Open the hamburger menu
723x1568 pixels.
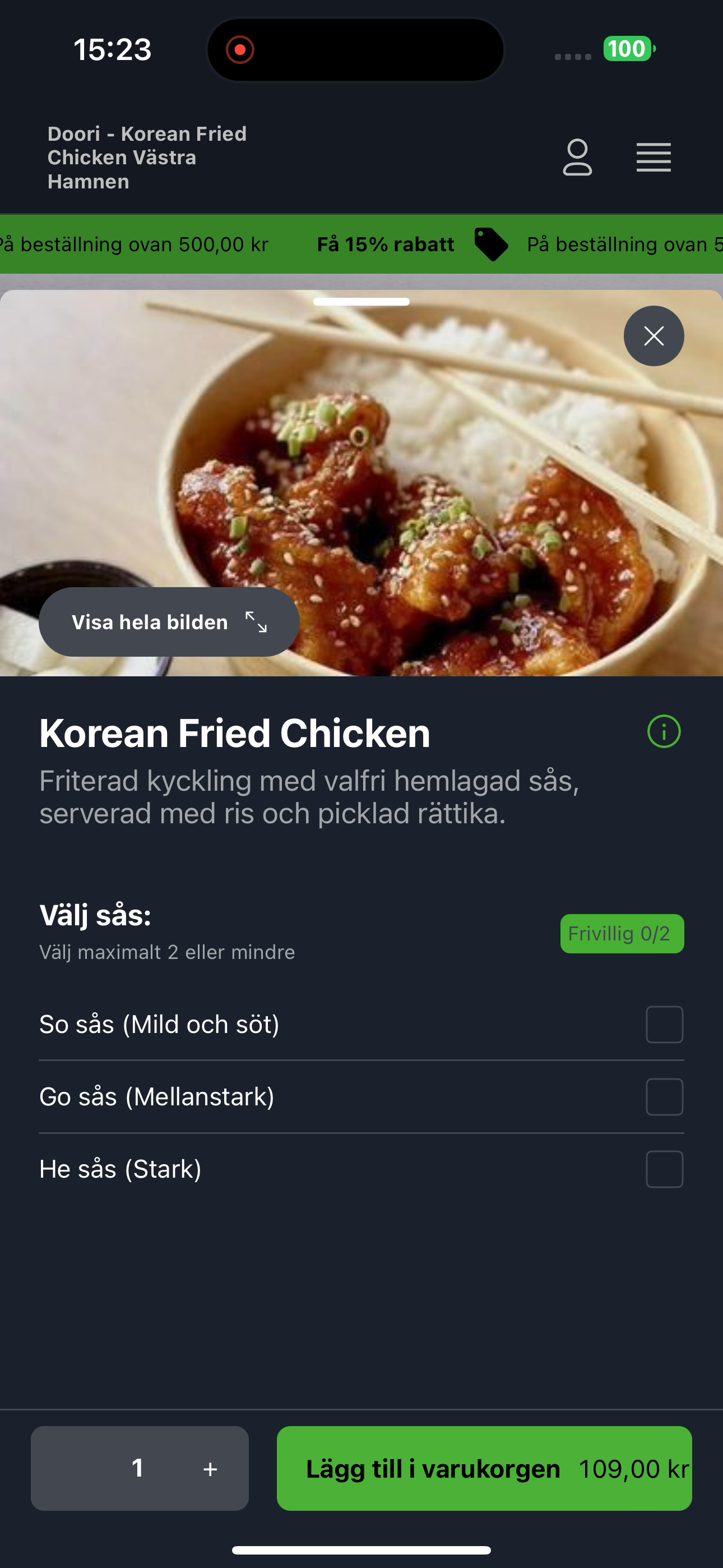point(654,158)
